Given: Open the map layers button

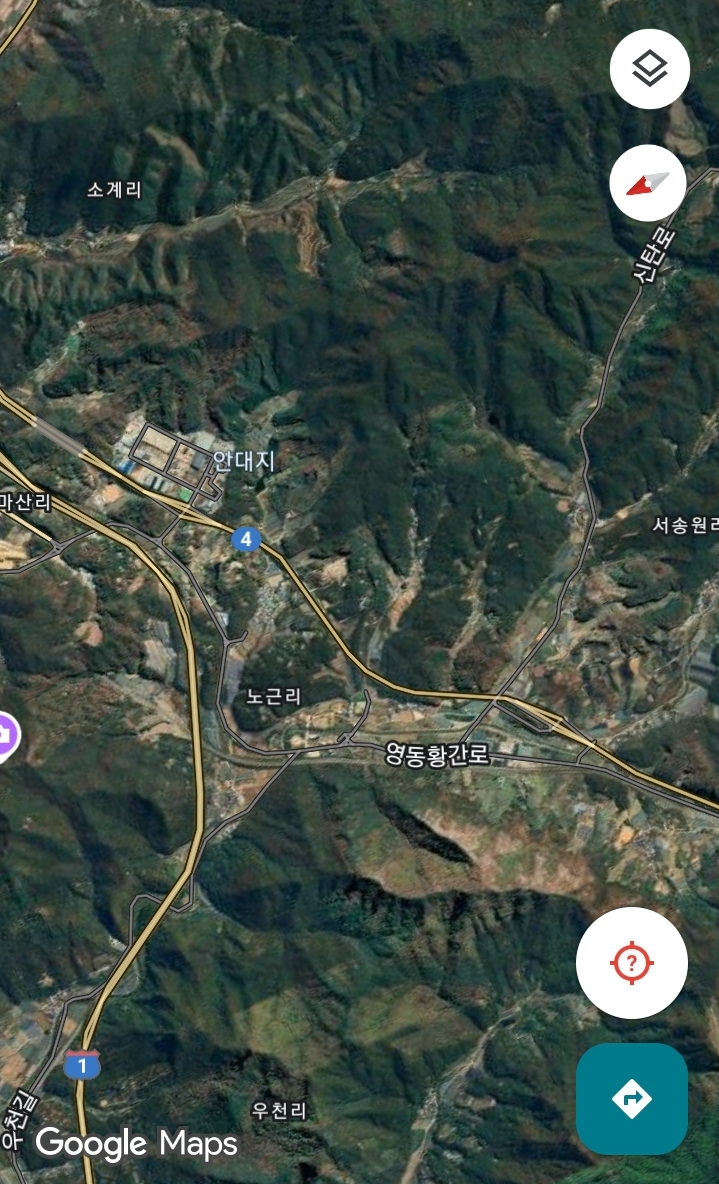Looking at the screenshot, I should coord(650,69).
